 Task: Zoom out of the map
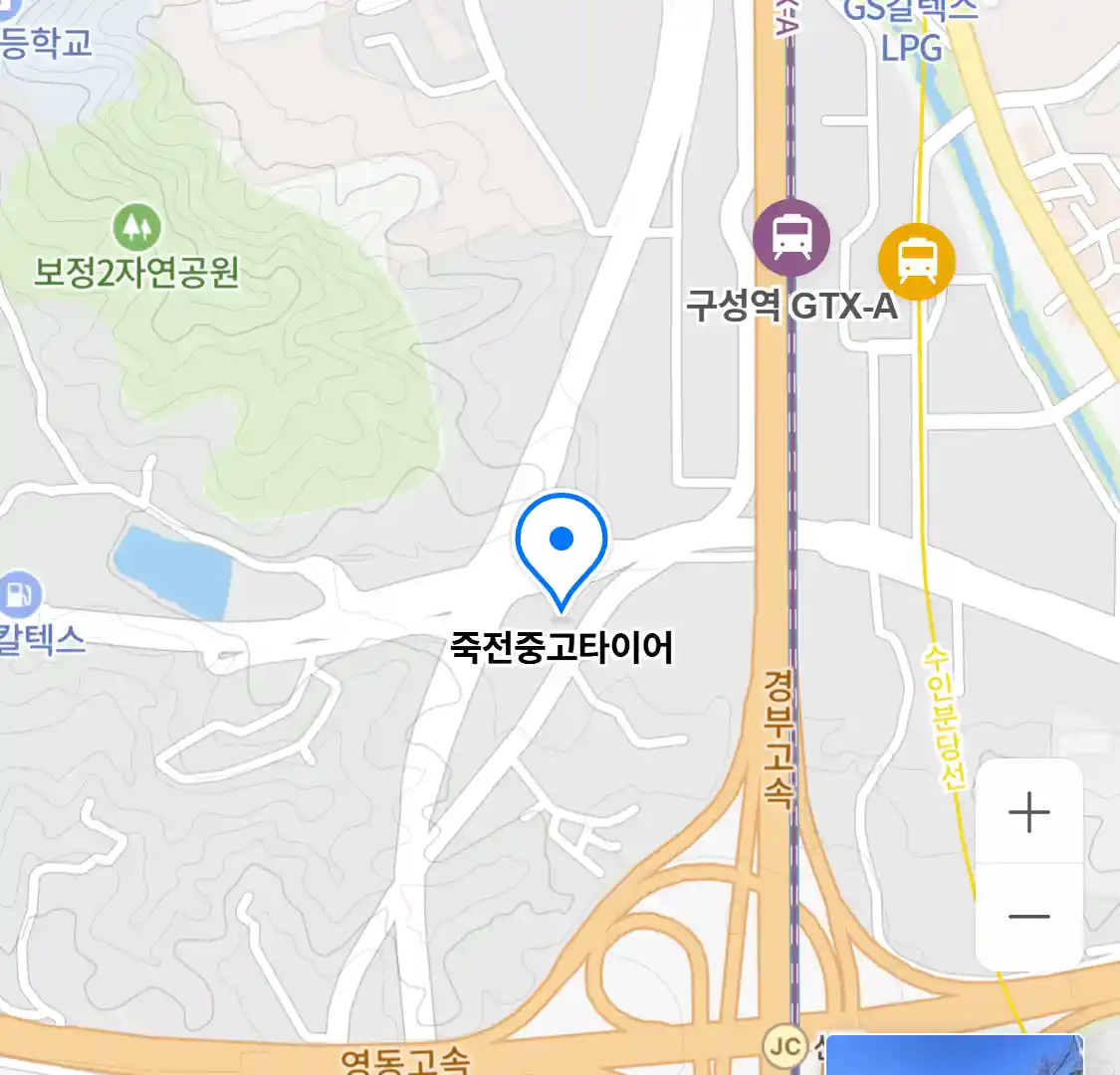click(1028, 917)
